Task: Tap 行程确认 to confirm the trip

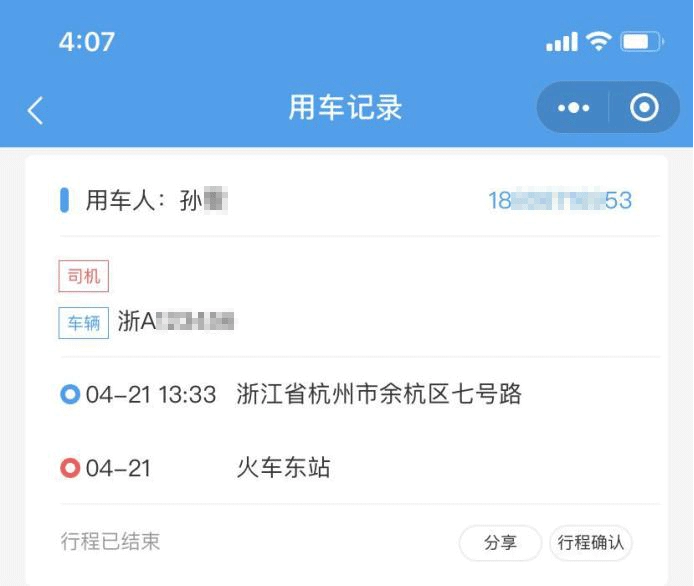Action: 590,543
